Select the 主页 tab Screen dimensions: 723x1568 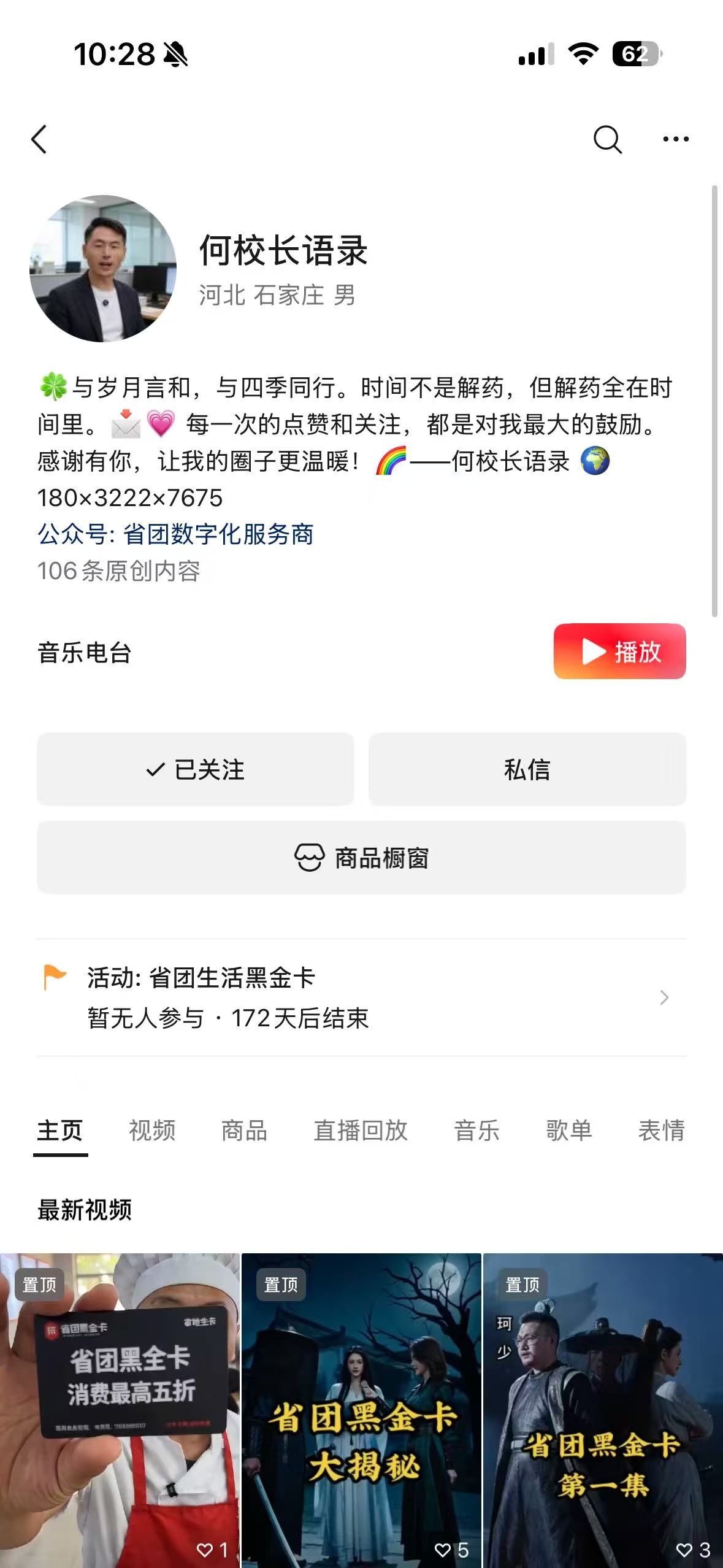coord(60,1130)
